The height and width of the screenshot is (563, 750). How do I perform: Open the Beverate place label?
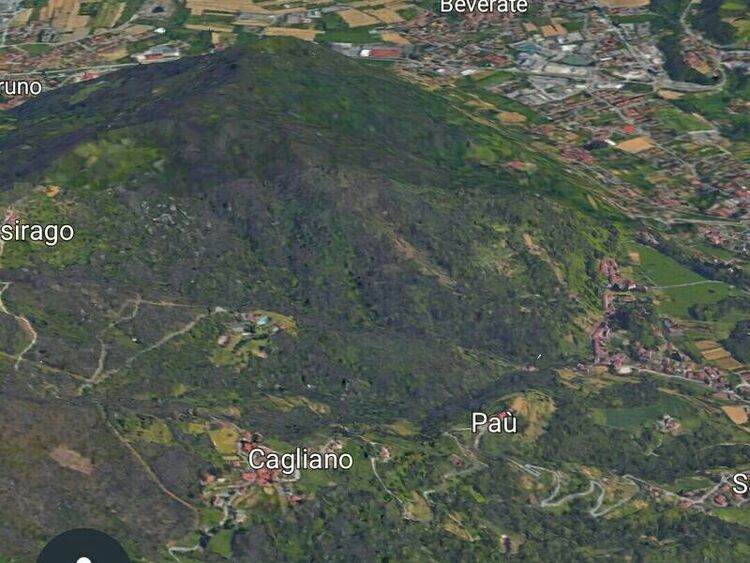pyautogui.click(x=484, y=6)
